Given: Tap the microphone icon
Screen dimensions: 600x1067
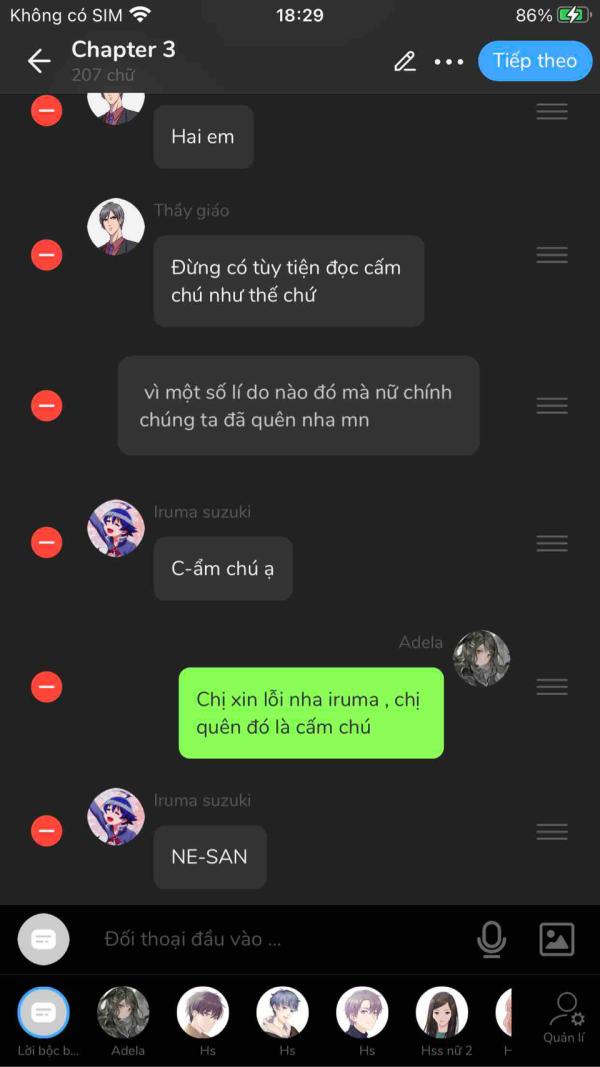Looking at the screenshot, I should [x=491, y=939].
